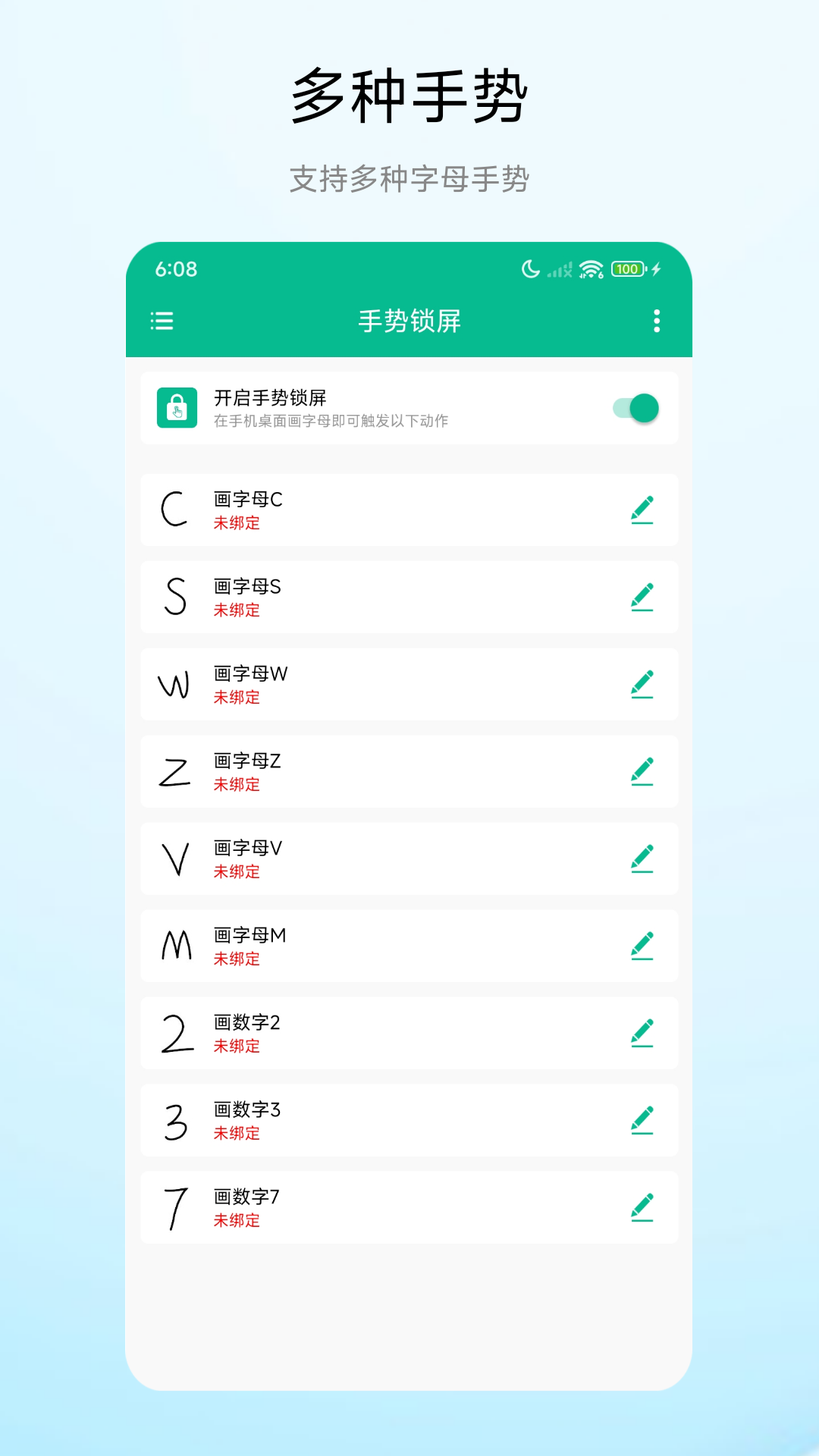Open the gesture list menu icon
Image resolution: width=819 pixels, height=1456 pixels.
point(162,322)
